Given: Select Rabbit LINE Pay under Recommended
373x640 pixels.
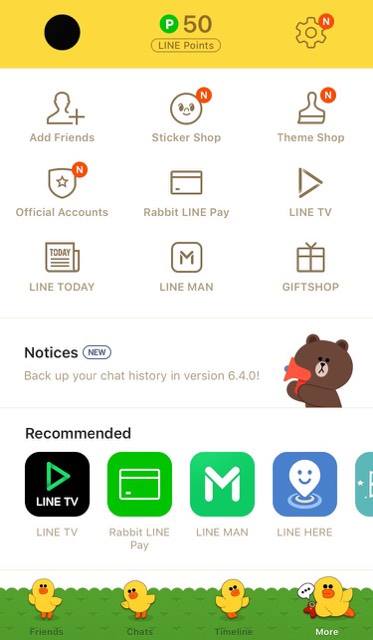Looking at the screenshot, I should click(x=140, y=501).
